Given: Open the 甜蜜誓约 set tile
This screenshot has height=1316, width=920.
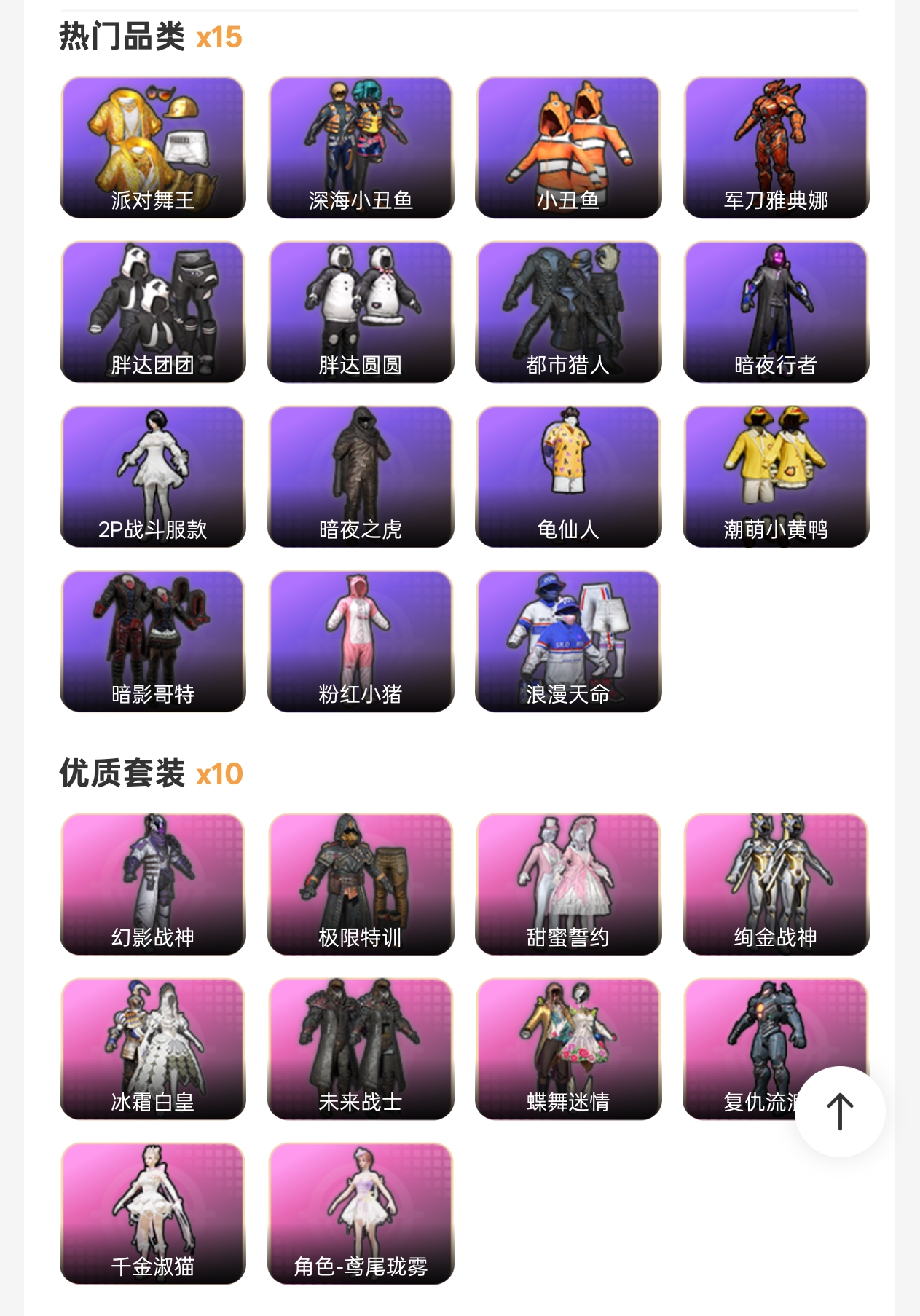Looking at the screenshot, I should click(568, 884).
